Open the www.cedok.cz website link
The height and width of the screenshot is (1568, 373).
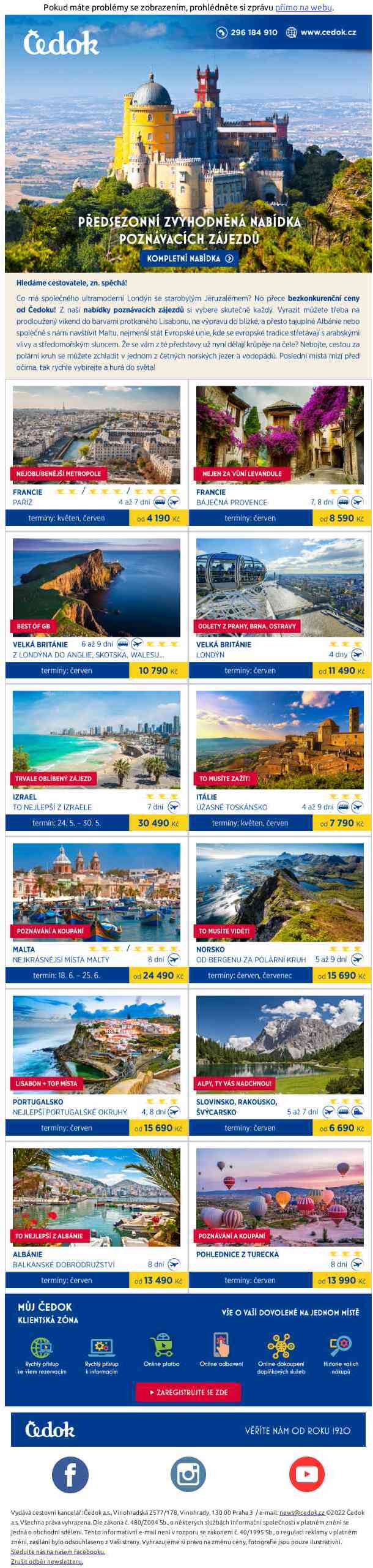coord(322,32)
